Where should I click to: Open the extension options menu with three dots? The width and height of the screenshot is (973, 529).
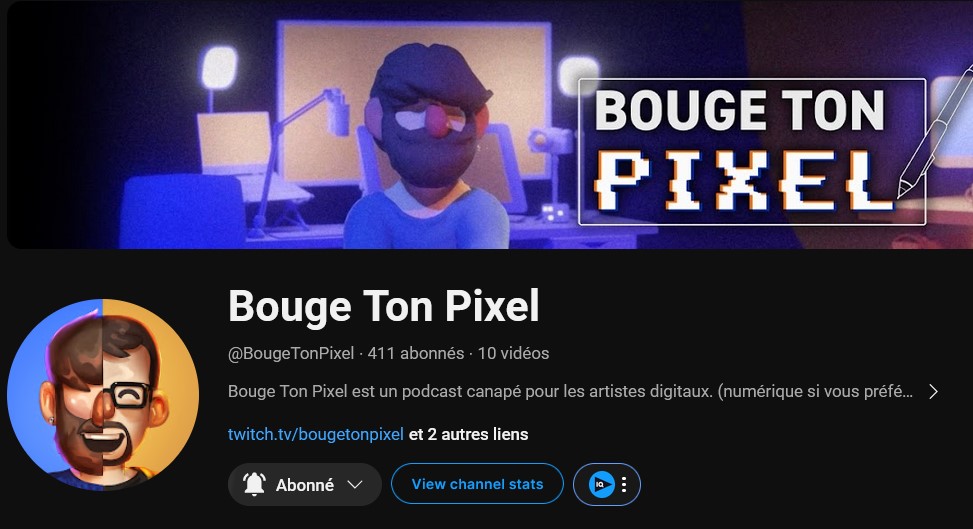pyautogui.click(x=624, y=485)
